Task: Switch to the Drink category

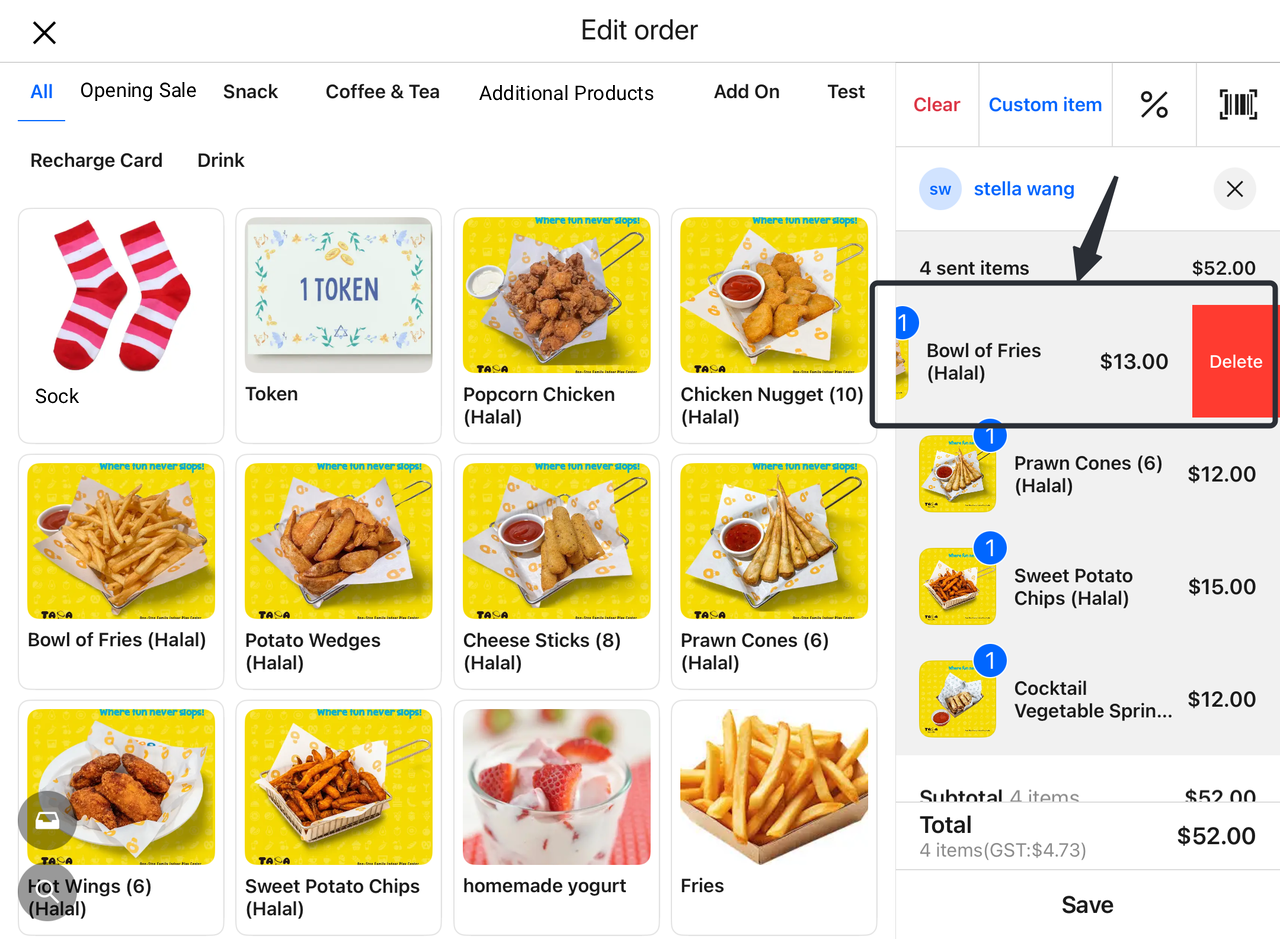Action: [220, 160]
